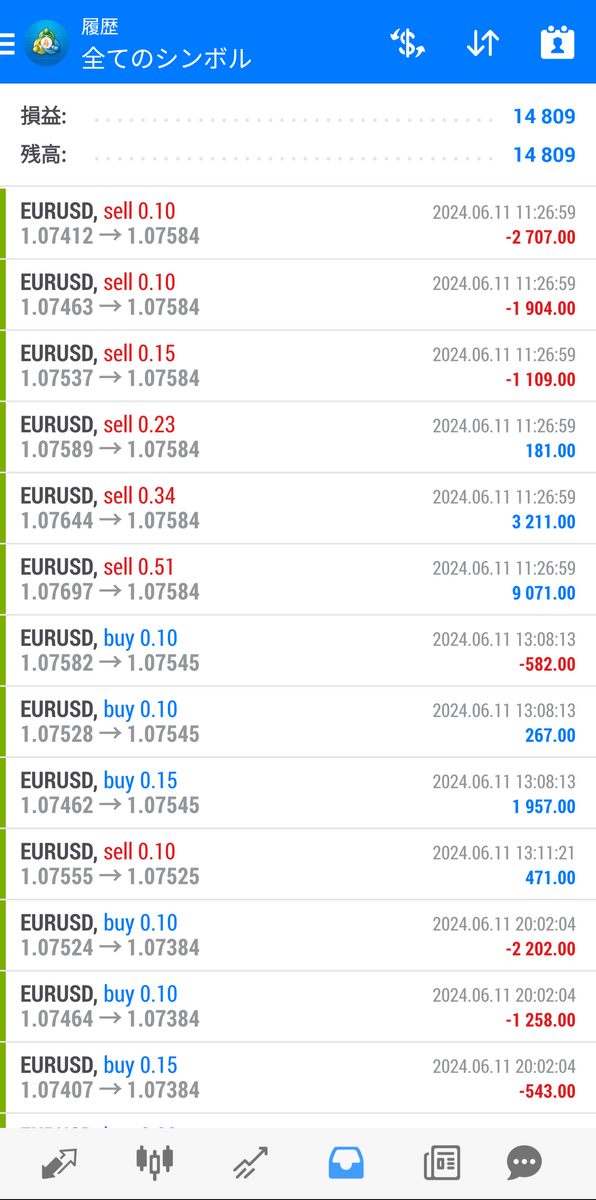This screenshot has height=1200, width=596.
Task: Open the calendar date range picker
Action: [x=557, y=43]
